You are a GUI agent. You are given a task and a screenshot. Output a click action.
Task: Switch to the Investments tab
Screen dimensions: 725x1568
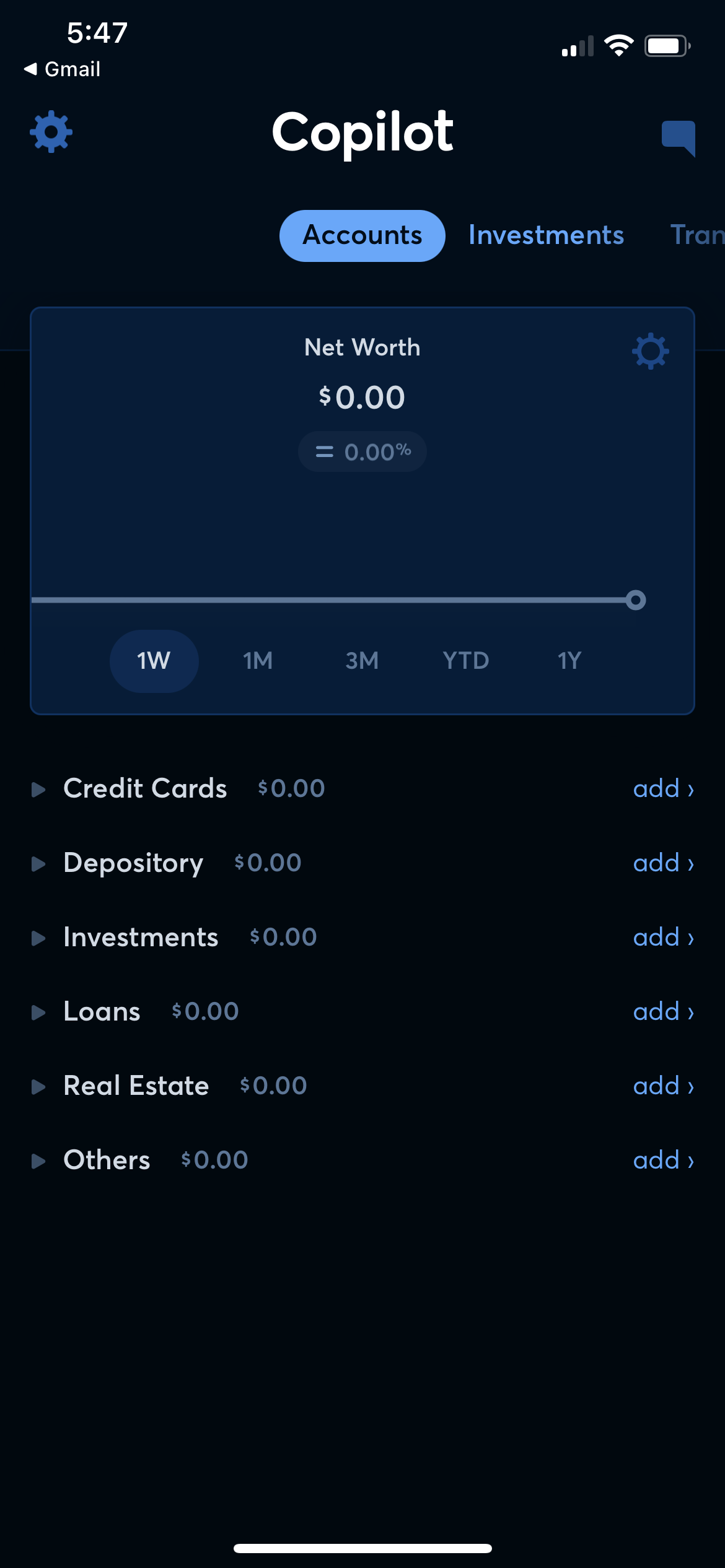(x=546, y=235)
